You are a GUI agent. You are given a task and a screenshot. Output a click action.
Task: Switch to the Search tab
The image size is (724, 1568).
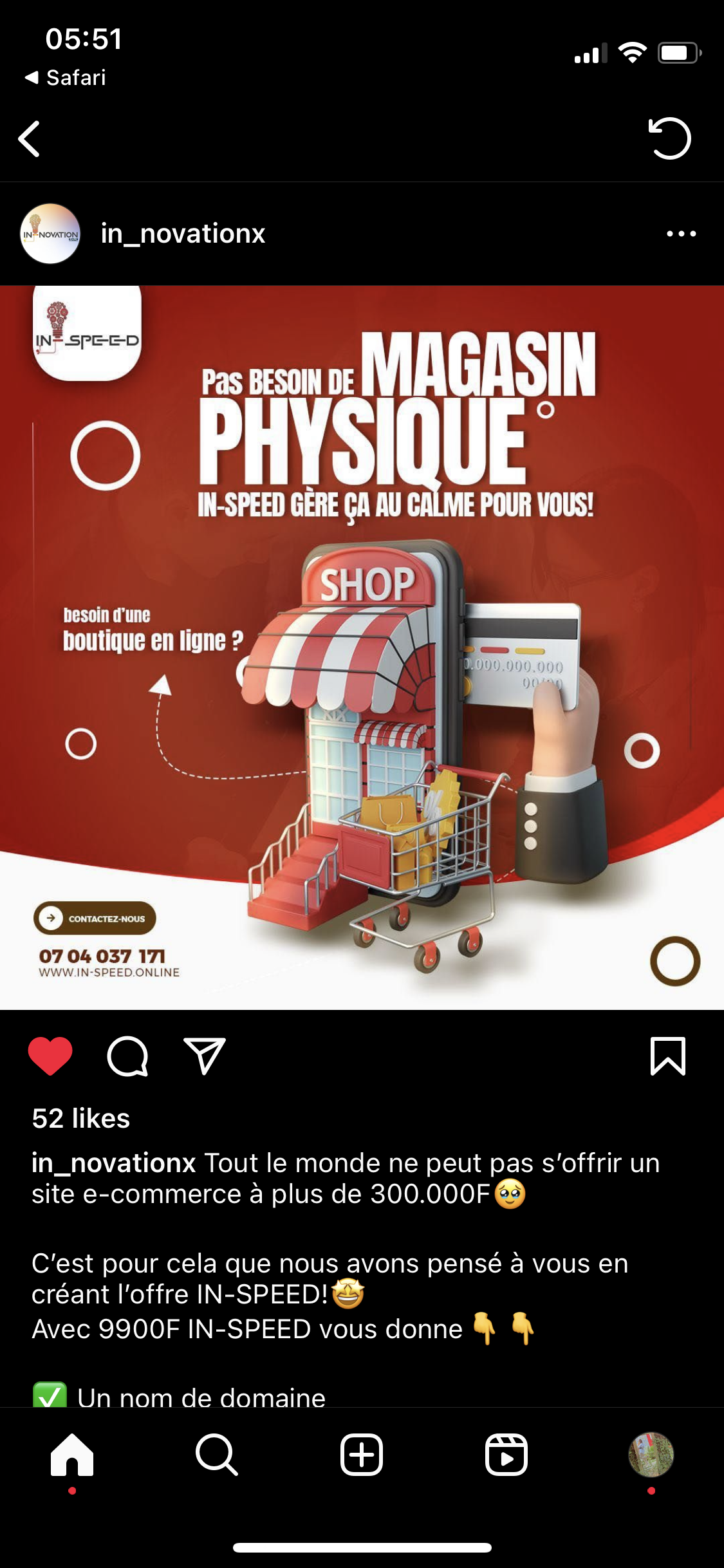217,1455
